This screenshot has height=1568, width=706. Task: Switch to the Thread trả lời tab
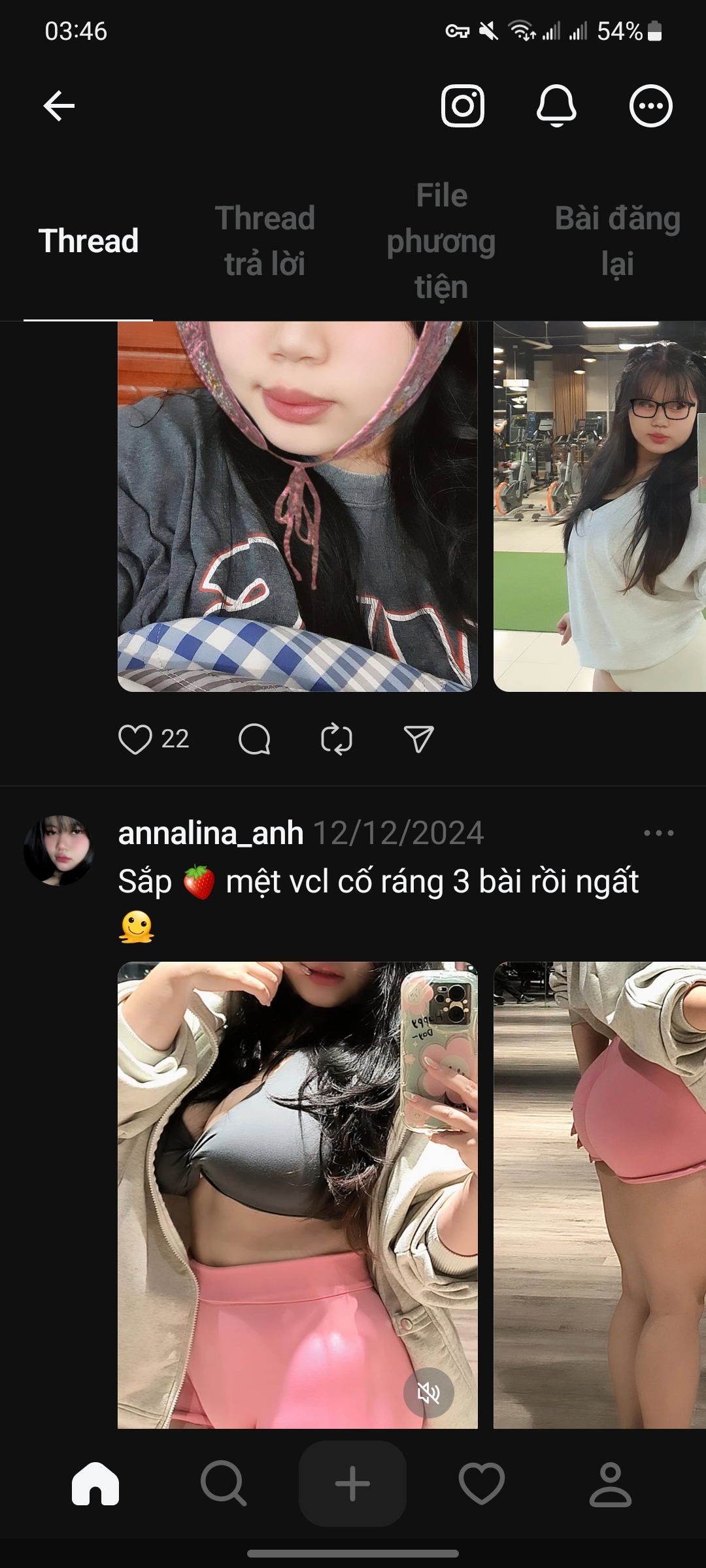[265, 241]
